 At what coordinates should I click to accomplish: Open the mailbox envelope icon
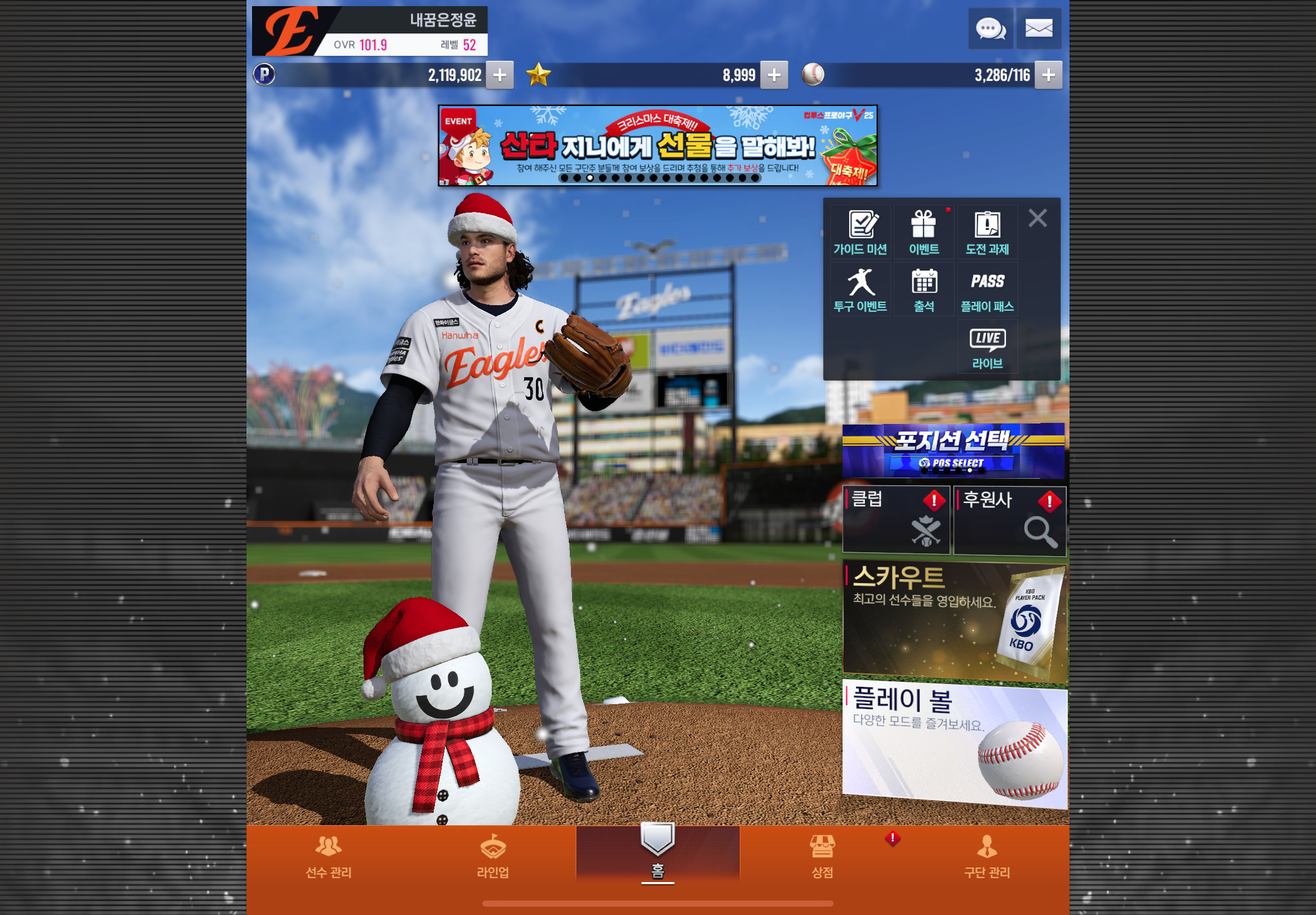click(x=1038, y=28)
